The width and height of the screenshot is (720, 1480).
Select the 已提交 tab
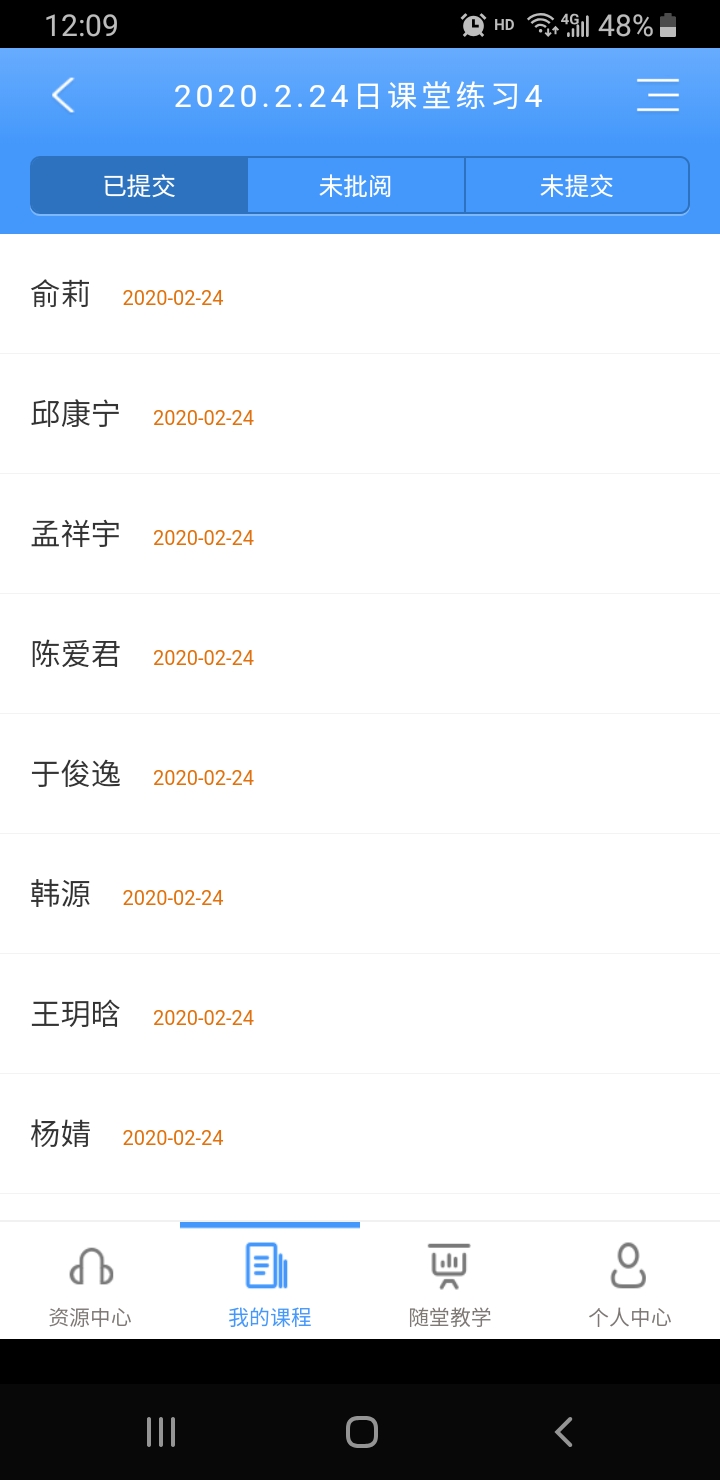coord(139,186)
